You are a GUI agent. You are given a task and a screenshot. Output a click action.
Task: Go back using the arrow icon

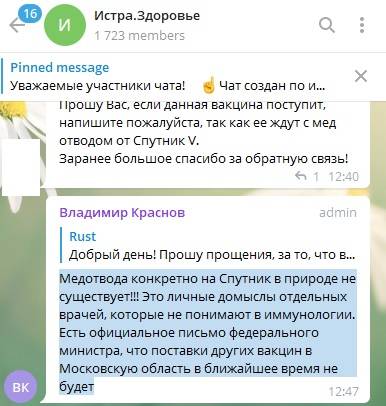(x=17, y=25)
